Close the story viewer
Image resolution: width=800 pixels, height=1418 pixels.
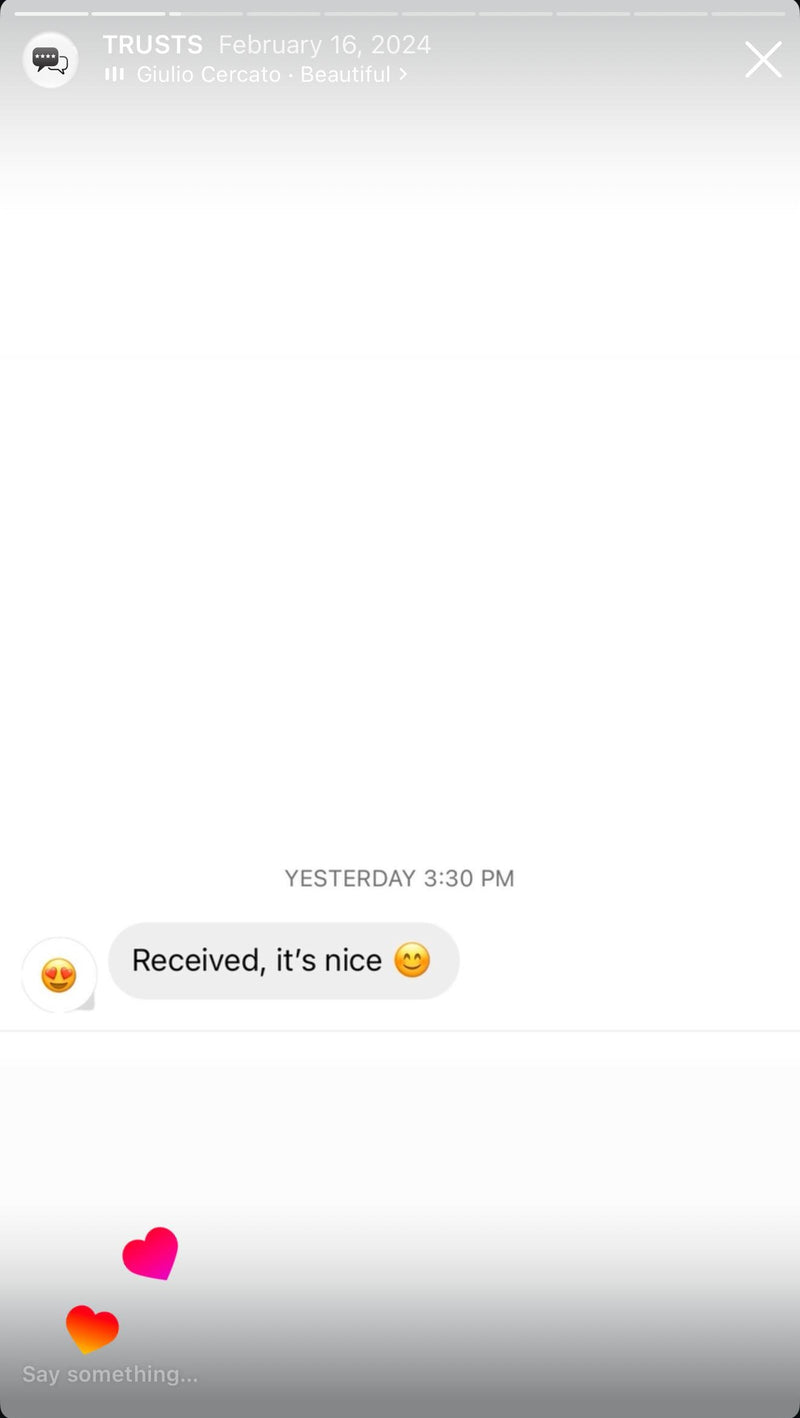tap(763, 60)
